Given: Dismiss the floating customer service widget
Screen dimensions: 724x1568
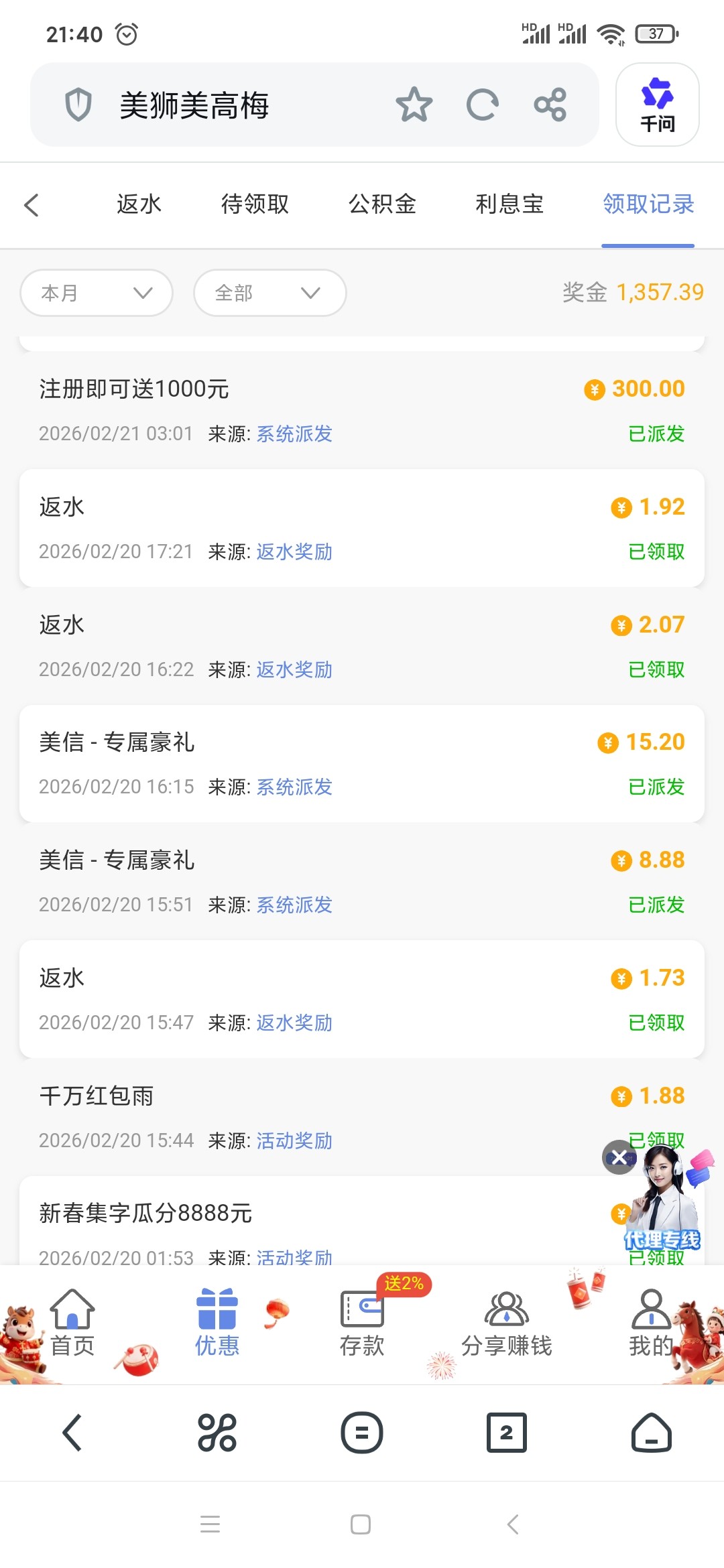Looking at the screenshot, I should coord(619,1157).
